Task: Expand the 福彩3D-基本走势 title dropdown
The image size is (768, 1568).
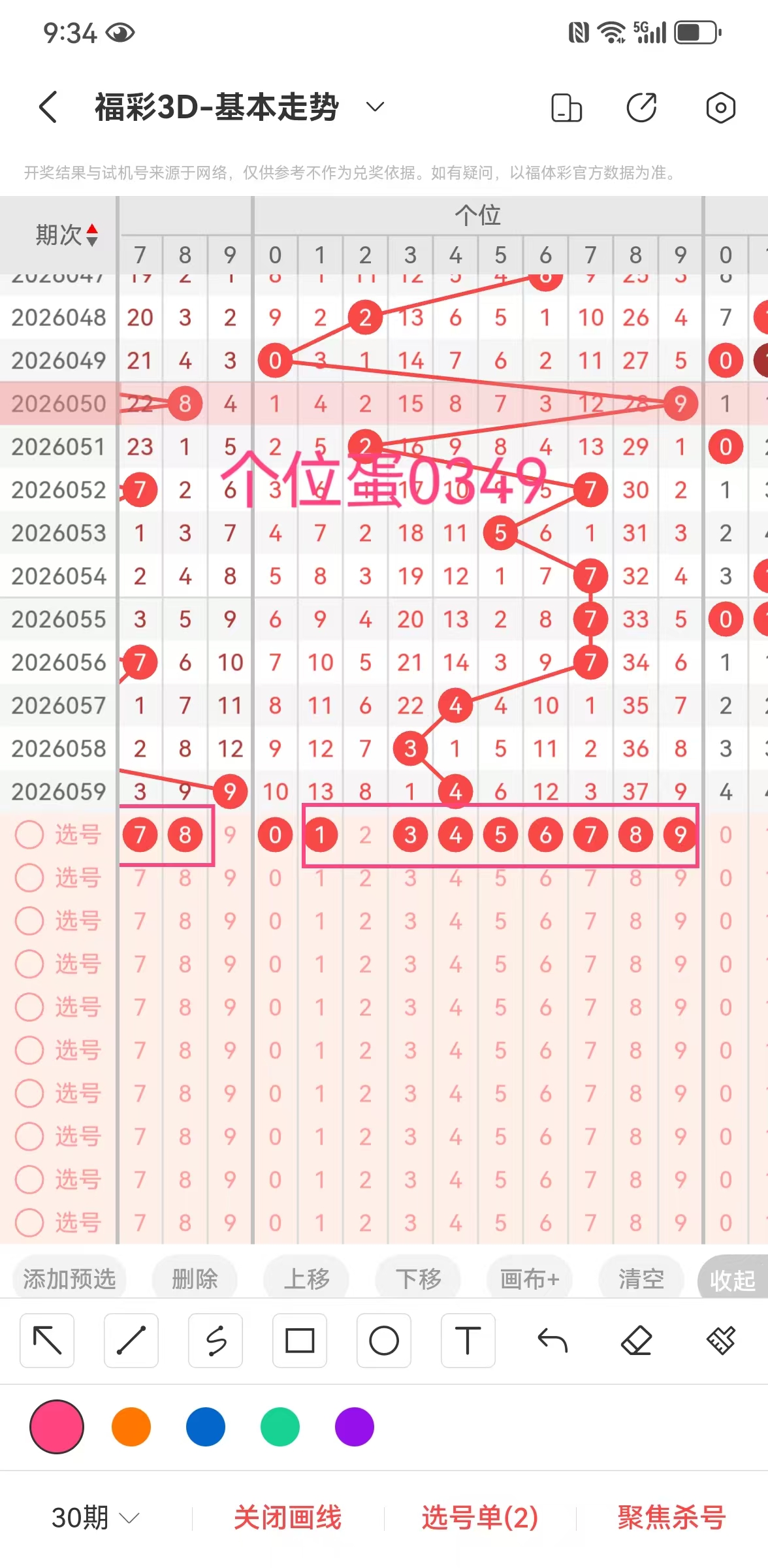Action: 375,107
